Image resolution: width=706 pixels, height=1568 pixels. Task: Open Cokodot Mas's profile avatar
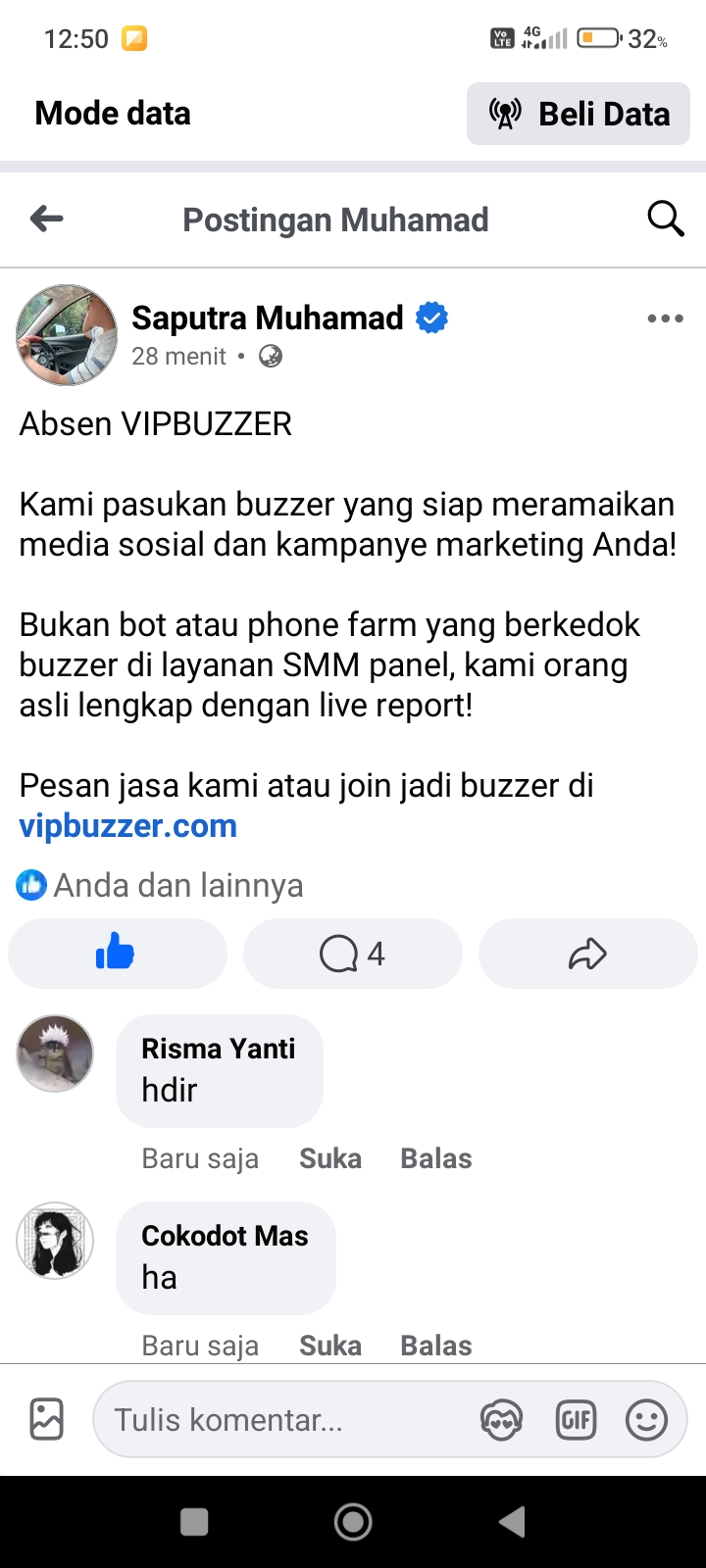[x=55, y=1241]
